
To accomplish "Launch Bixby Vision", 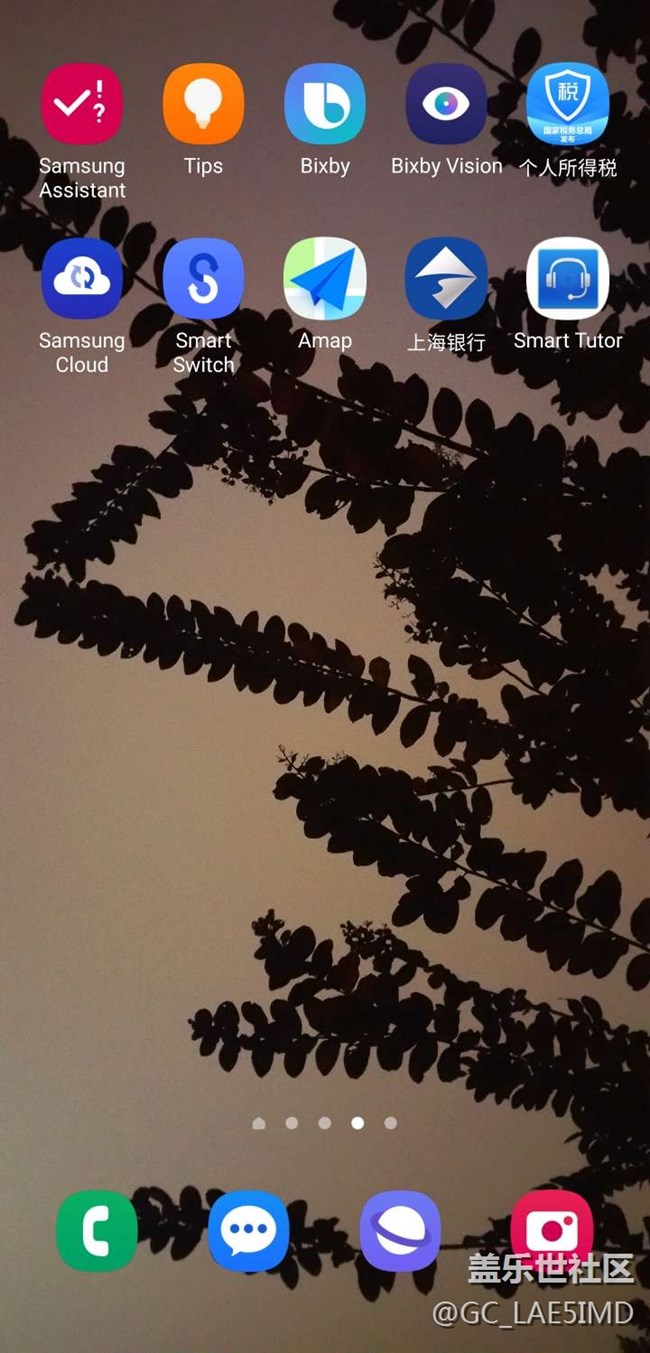I will 446,104.
